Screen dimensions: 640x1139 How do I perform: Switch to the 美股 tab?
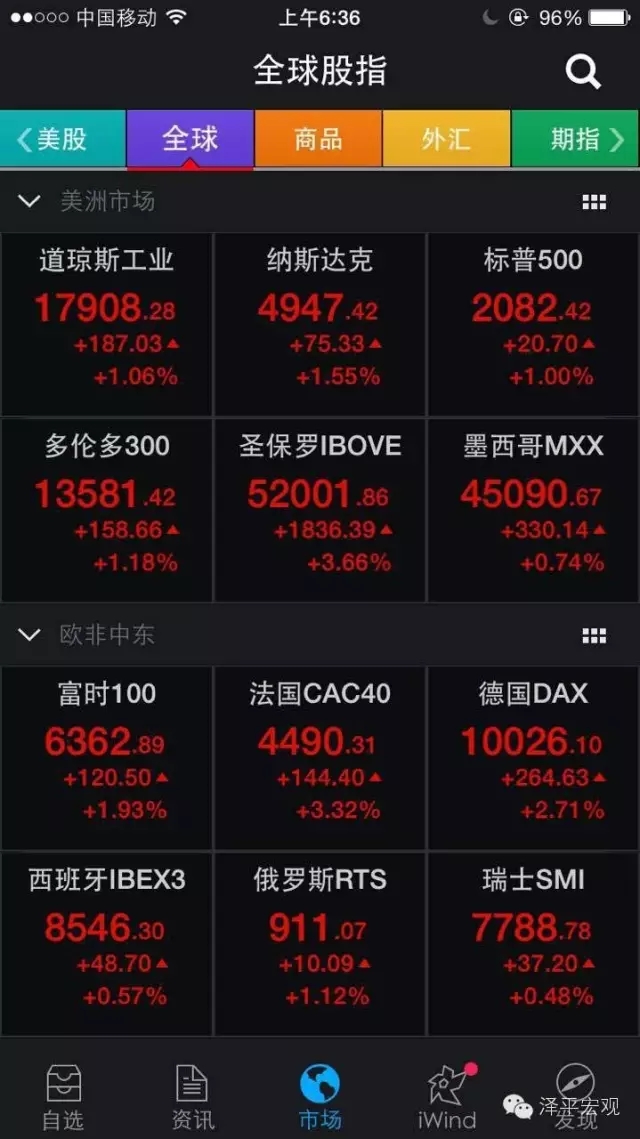pyautogui.click(x=62, y=139)
